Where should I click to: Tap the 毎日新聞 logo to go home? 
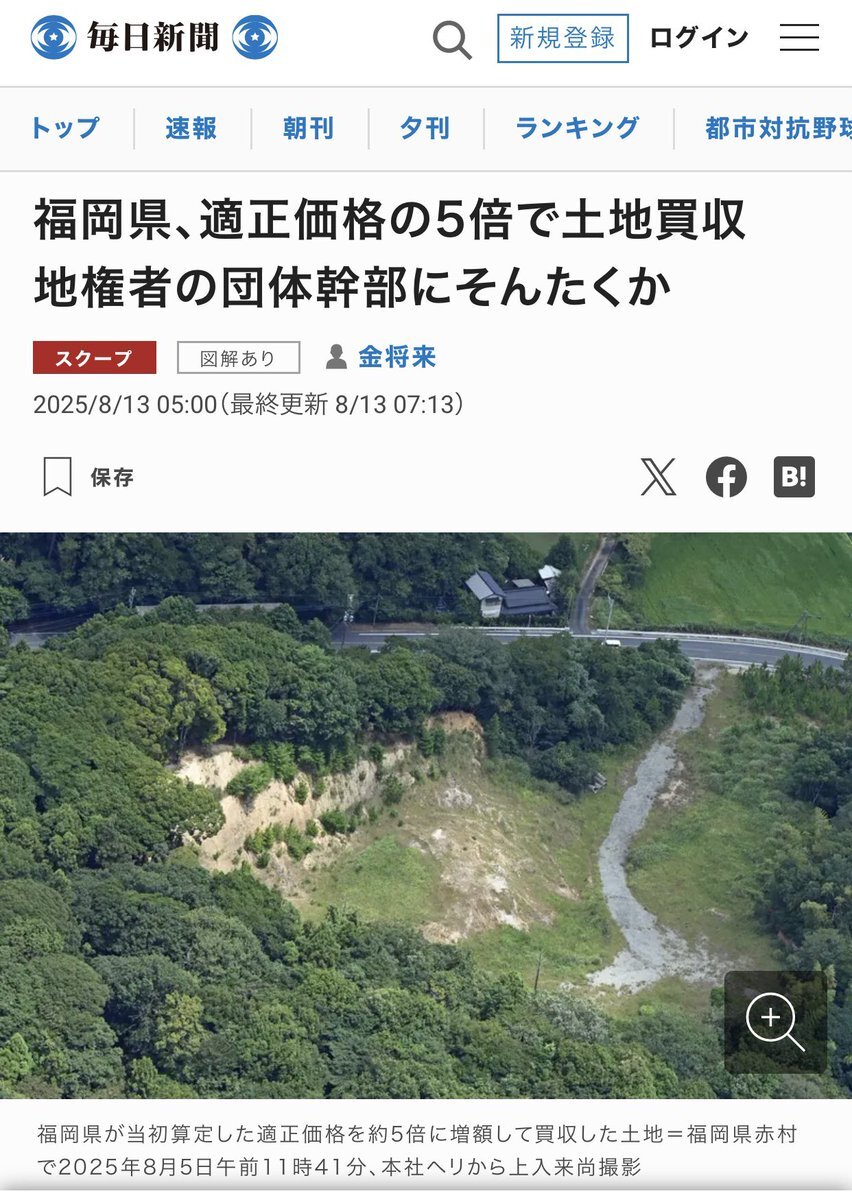coord(154,38)
